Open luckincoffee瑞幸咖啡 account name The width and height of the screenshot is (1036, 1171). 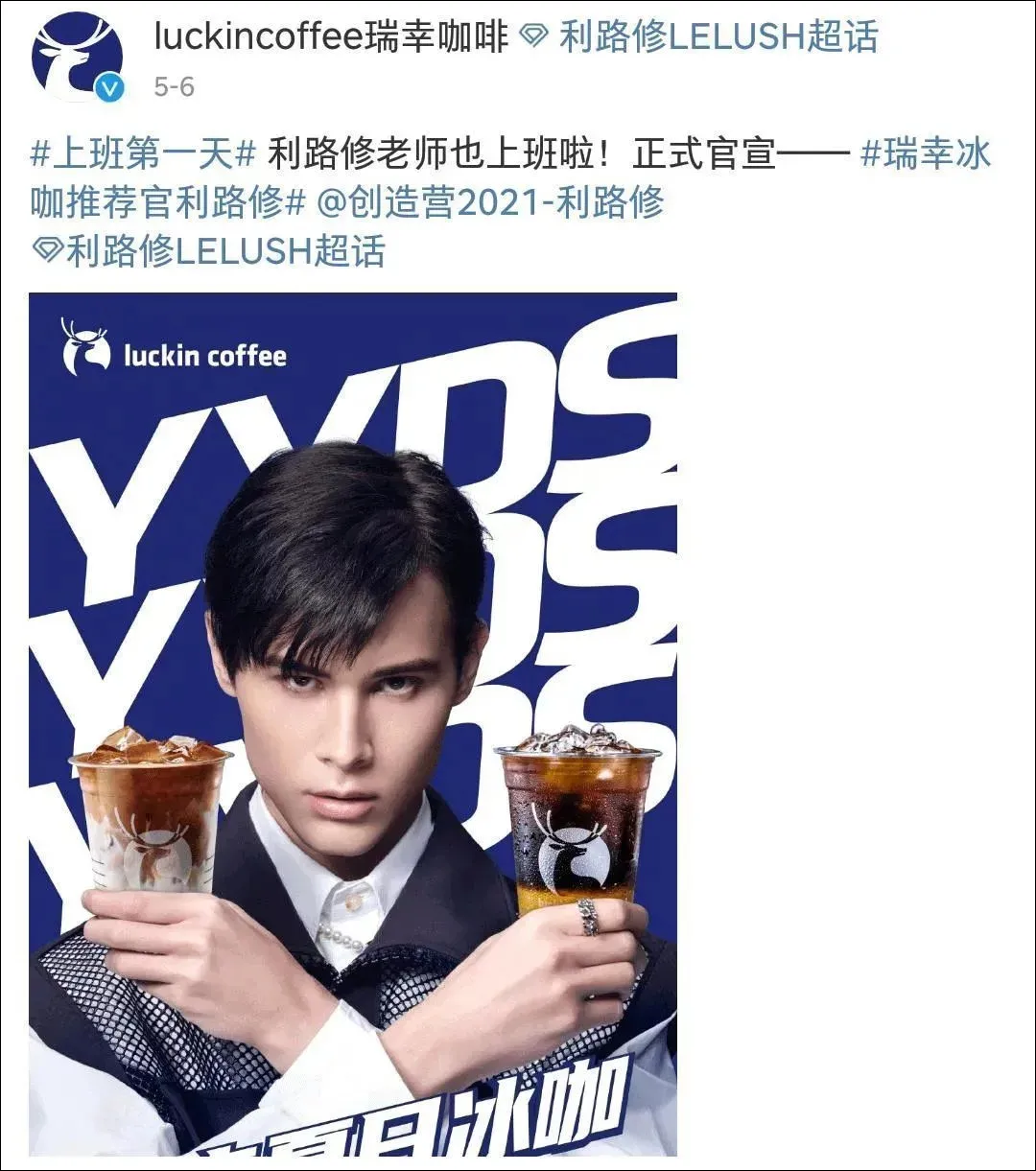tap(331, 37)
